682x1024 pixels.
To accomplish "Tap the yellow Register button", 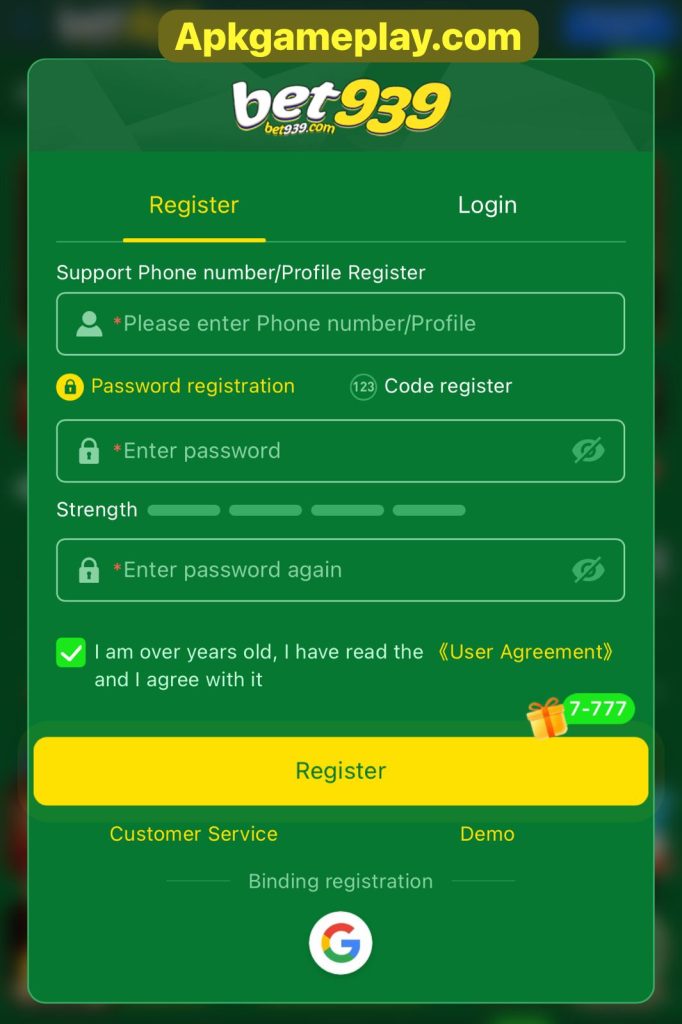I will 340,771.
